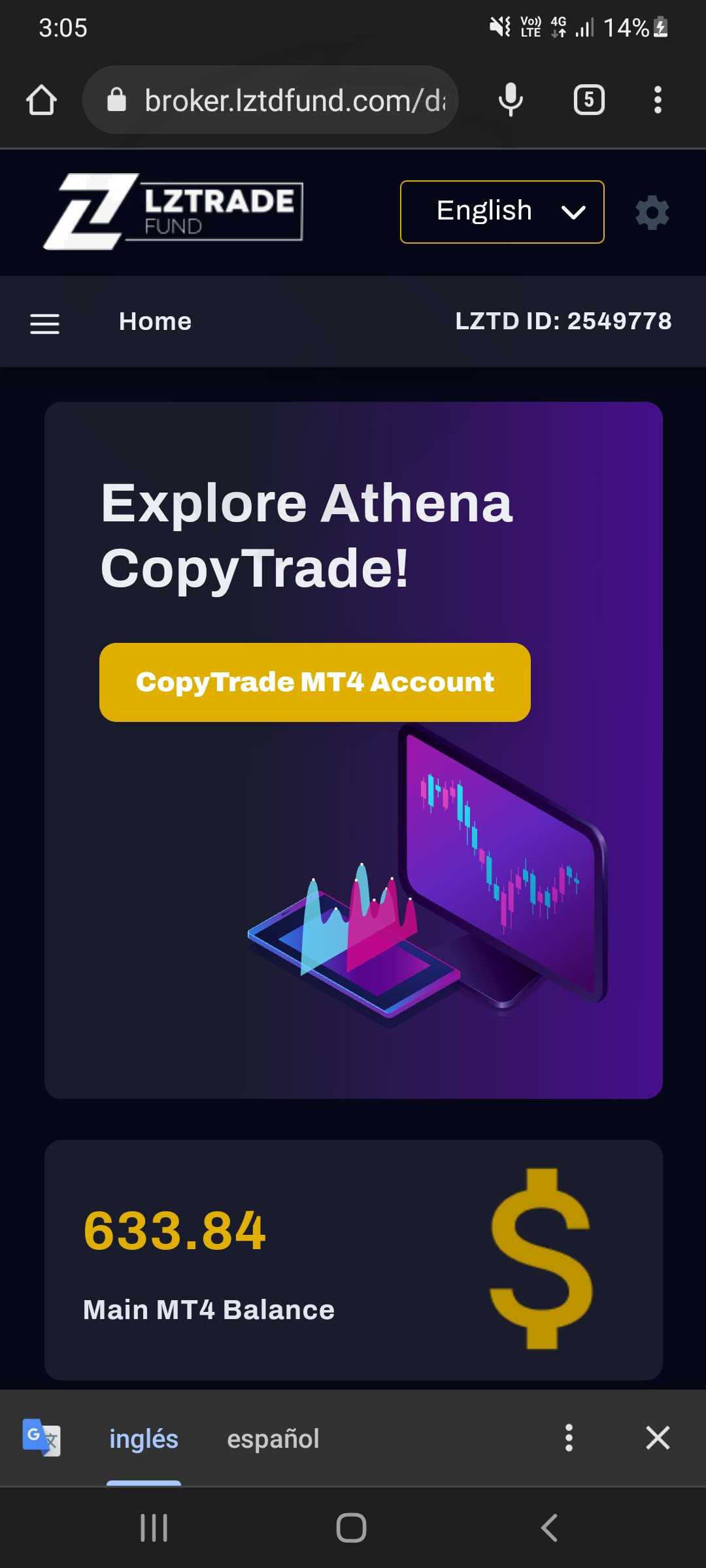Viewport: 706px width, 1568px height.
Task: Tap the CopyTrade MT4 Account button
Action: 315,682
